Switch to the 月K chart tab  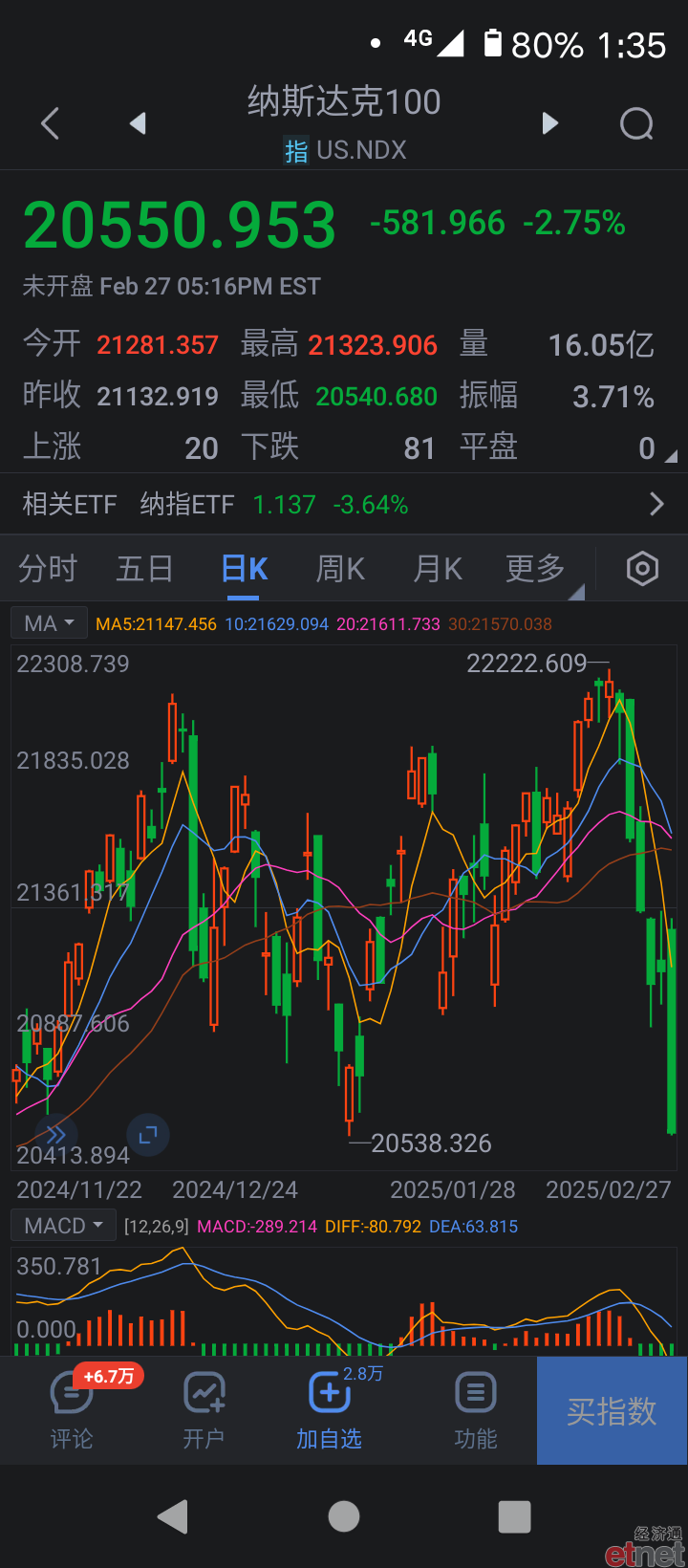438,569
